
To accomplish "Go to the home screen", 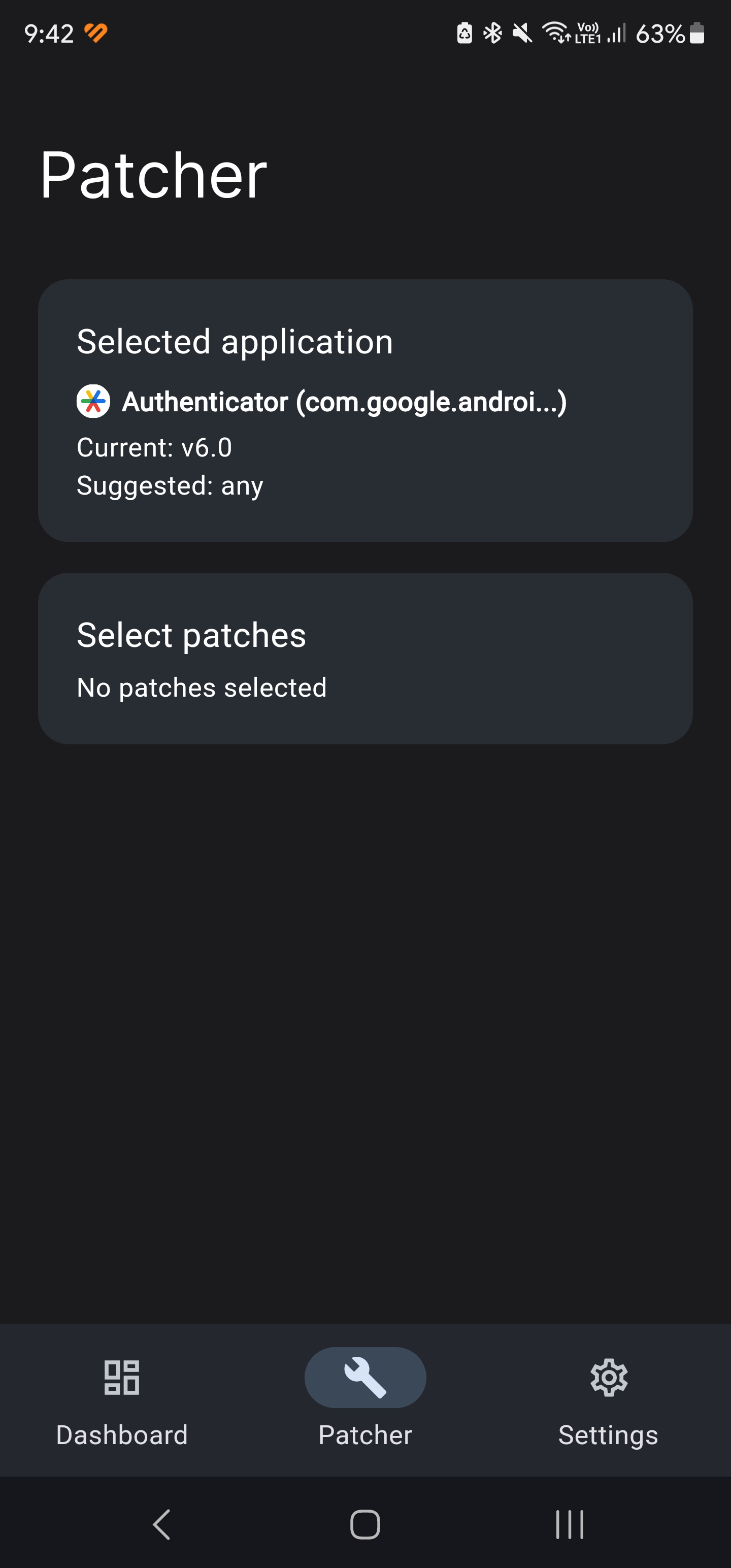I will click(x=365, y=1525).
